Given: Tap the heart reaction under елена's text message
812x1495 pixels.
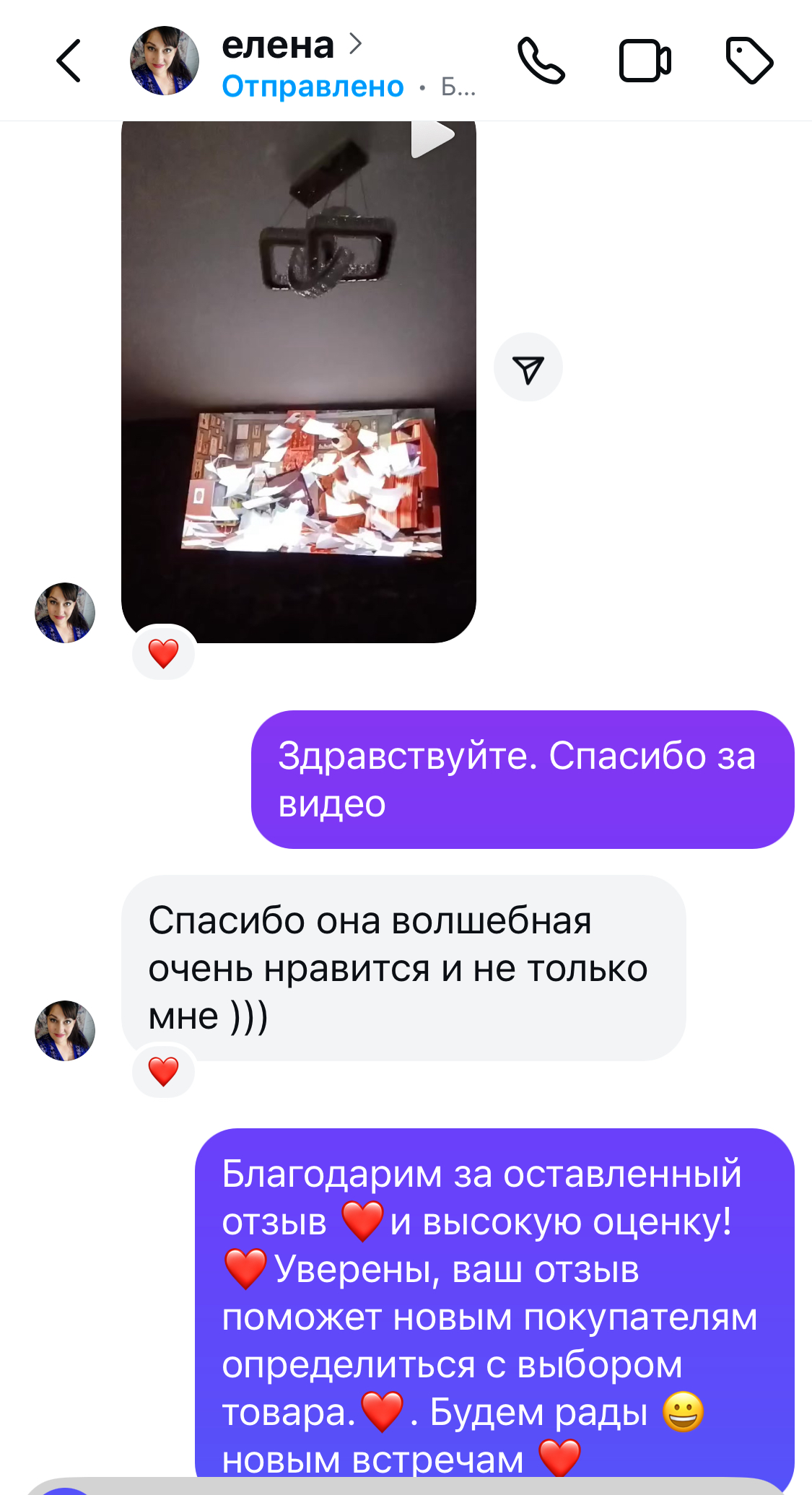Looking at the screenshot, I should [x=164, y=1071].
